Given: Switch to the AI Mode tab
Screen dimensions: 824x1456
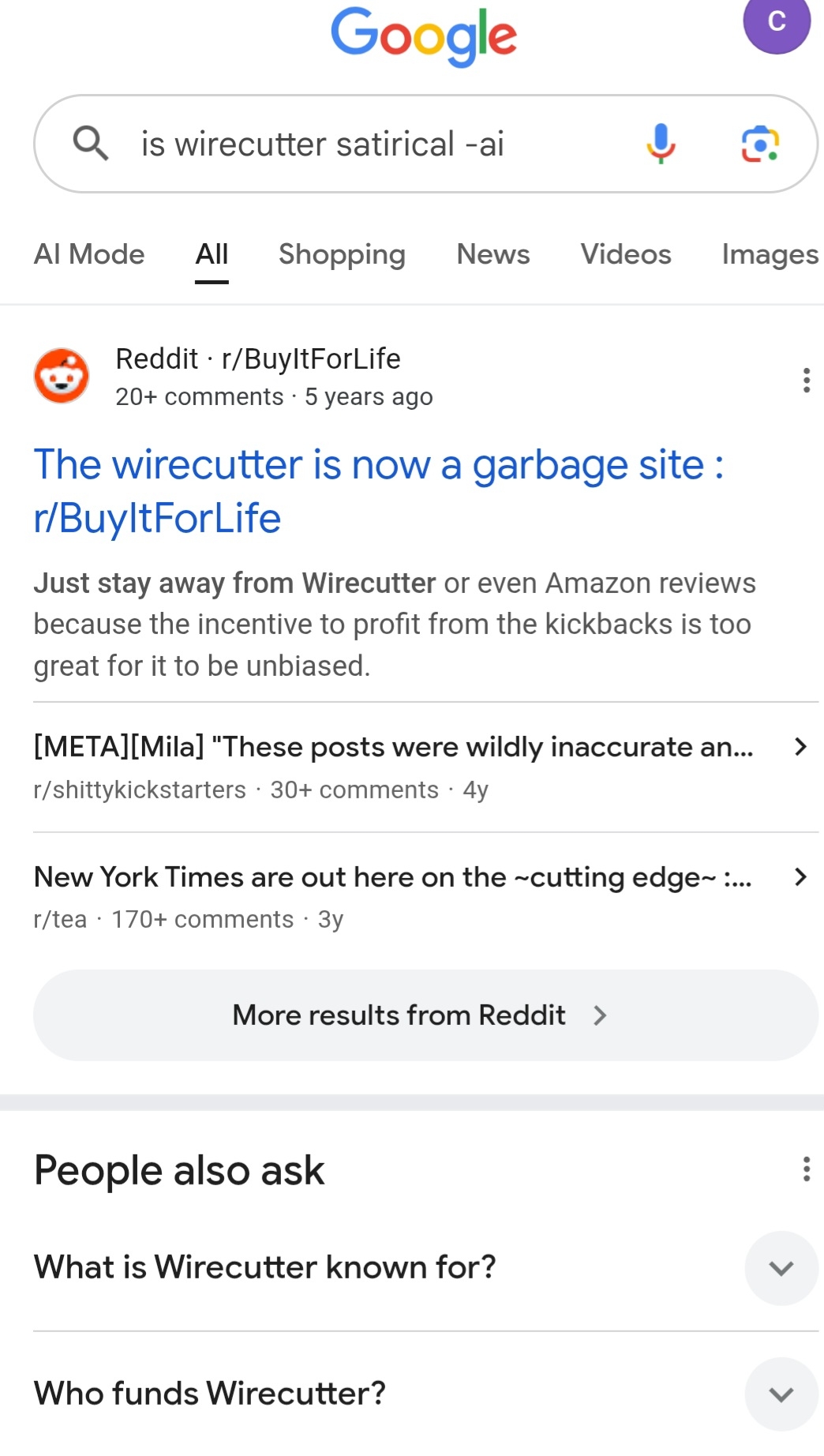Looking at the screenshot, I should tap(89, 254).
